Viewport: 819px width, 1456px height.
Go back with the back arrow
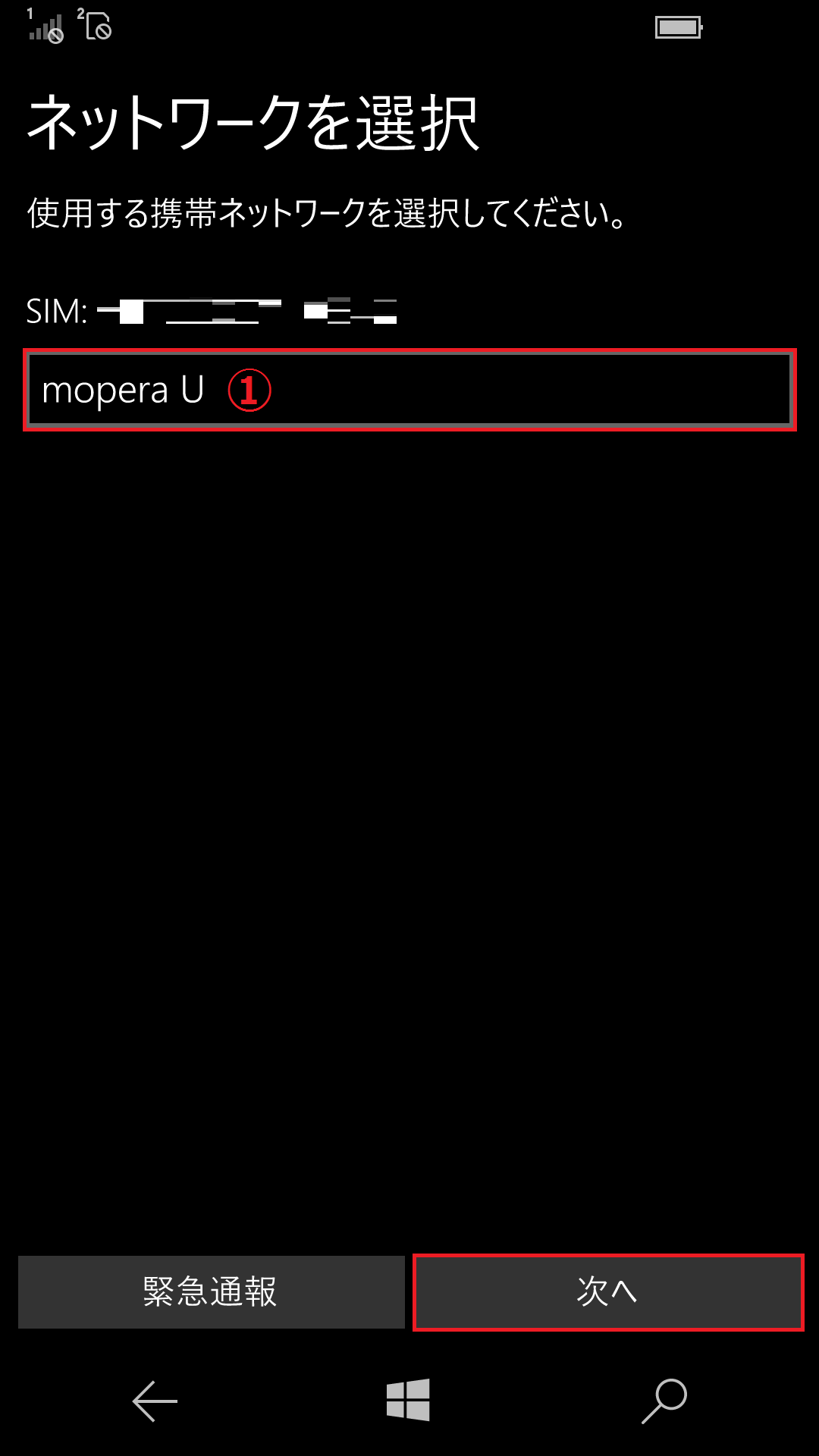pyautogui.click(x=155, y=1401)
